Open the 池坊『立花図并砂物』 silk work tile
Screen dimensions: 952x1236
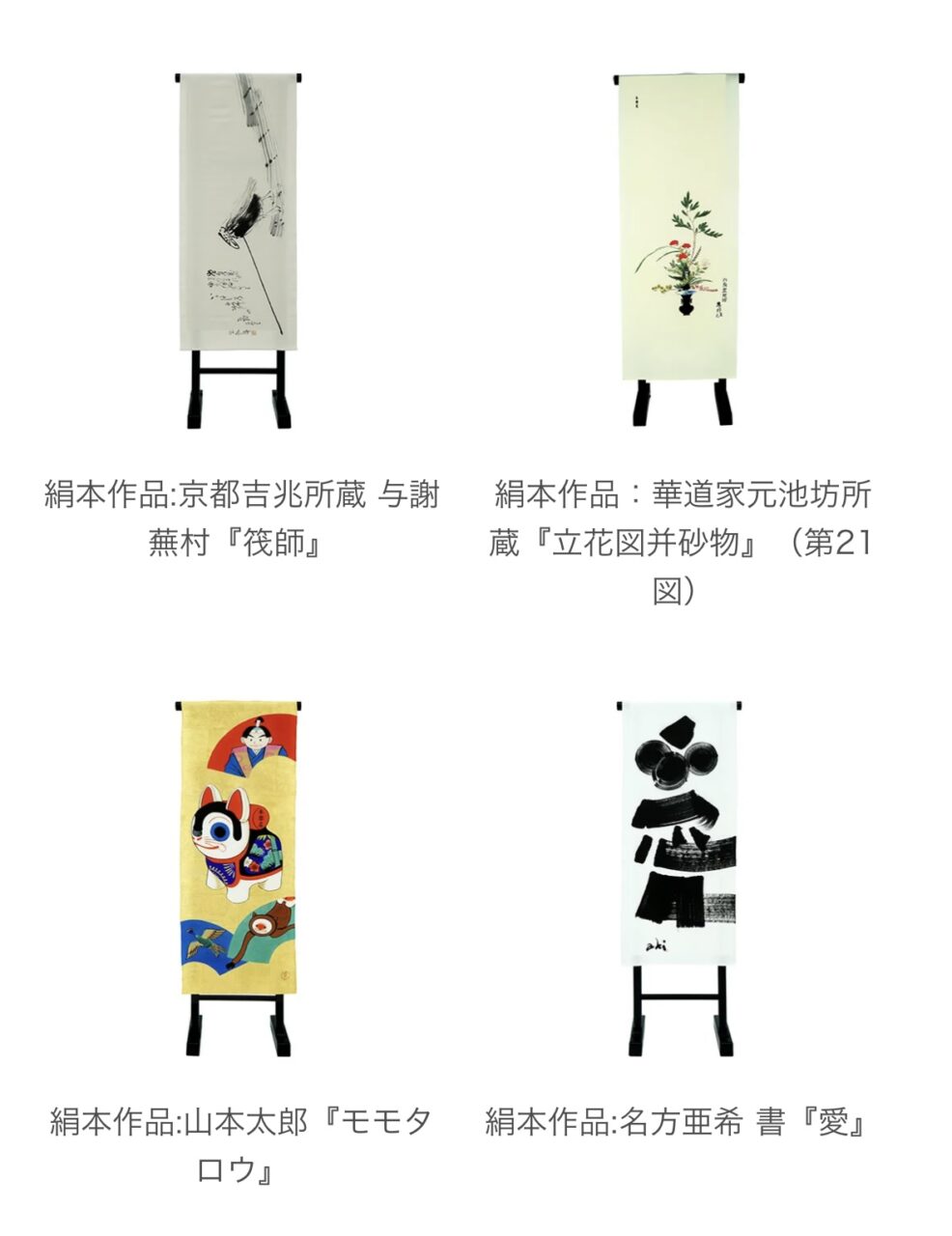[680, 251]
